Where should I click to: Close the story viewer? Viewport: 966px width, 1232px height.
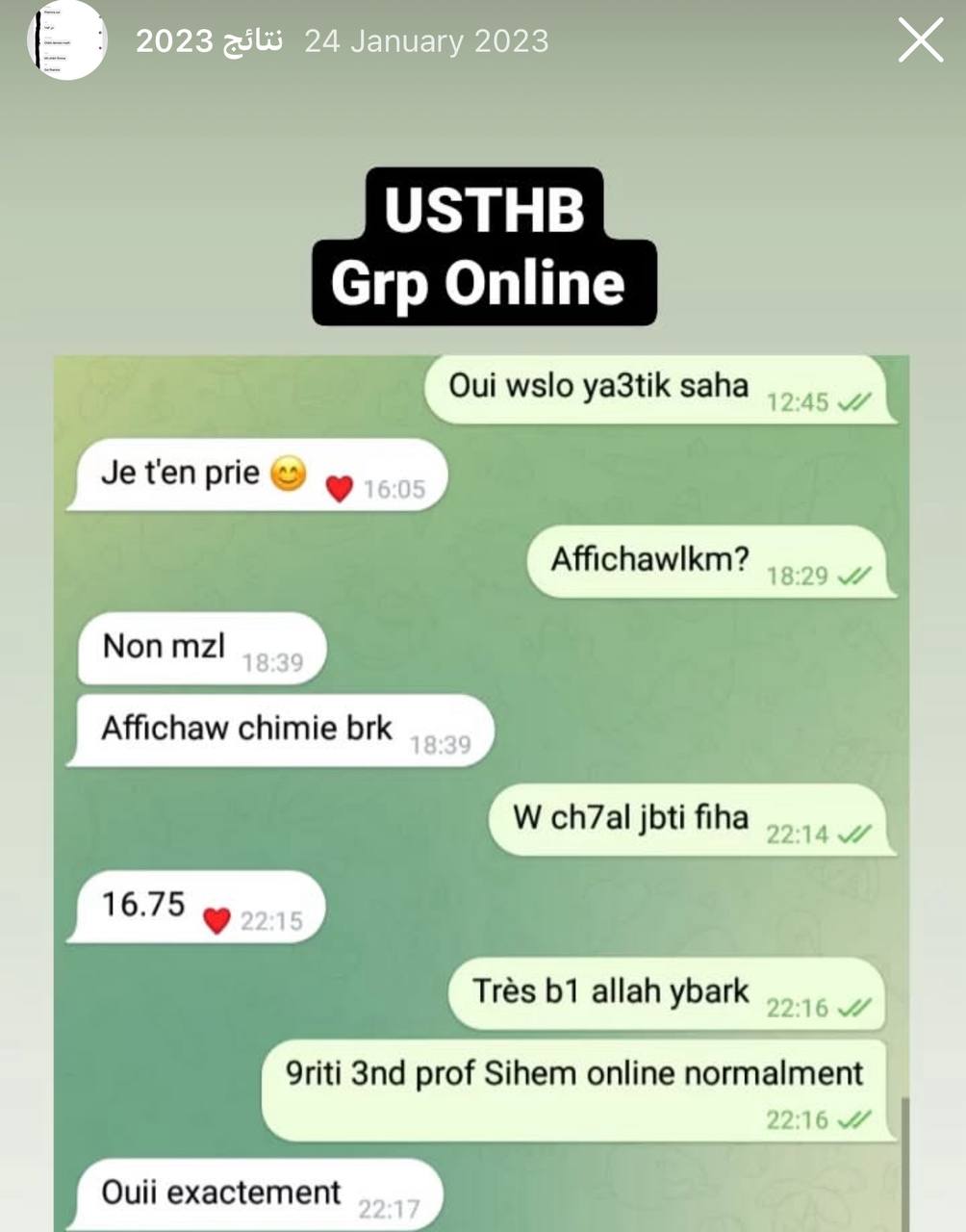(920, 41)
